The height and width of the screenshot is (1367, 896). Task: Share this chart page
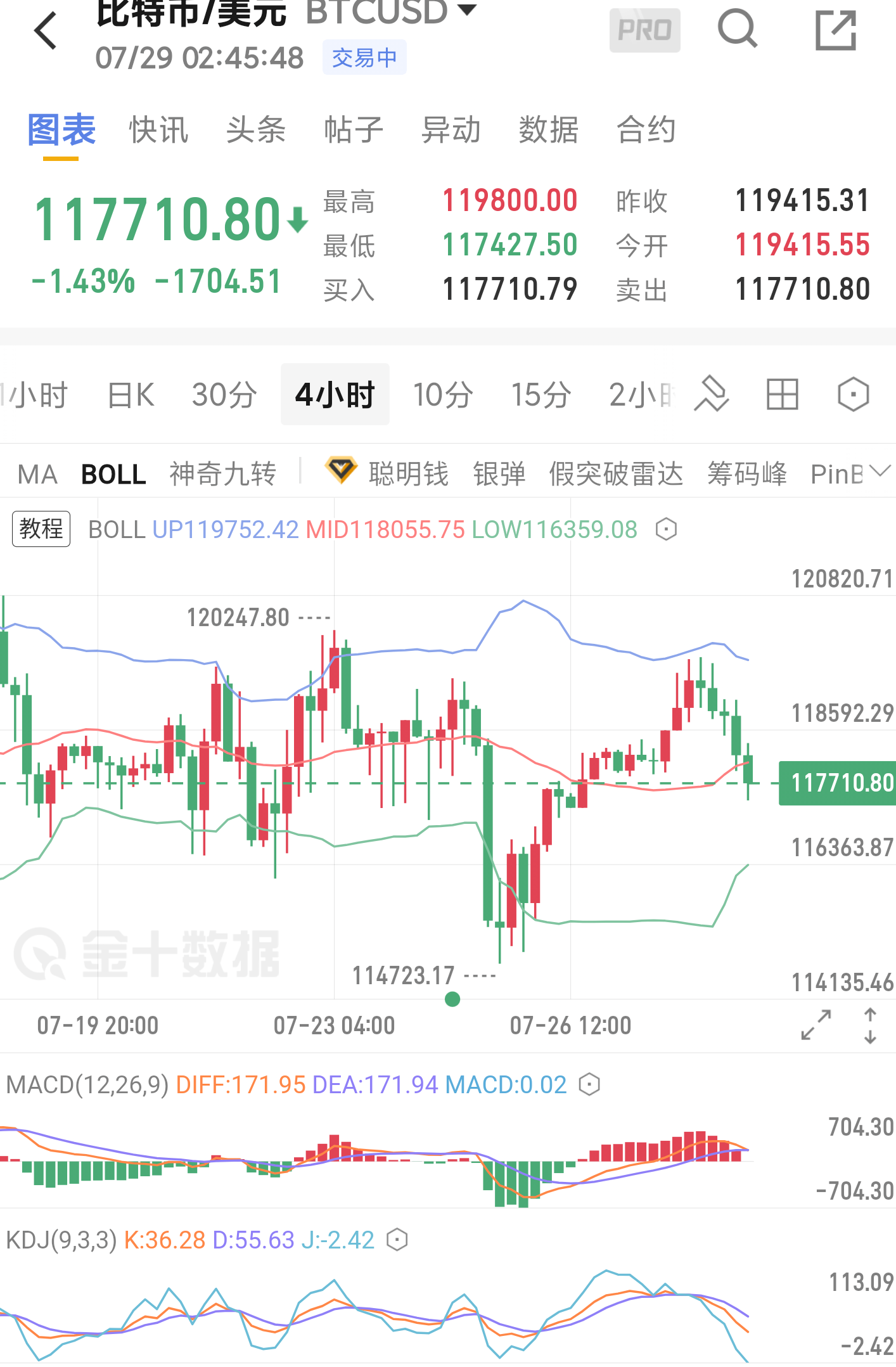(835, 30)
